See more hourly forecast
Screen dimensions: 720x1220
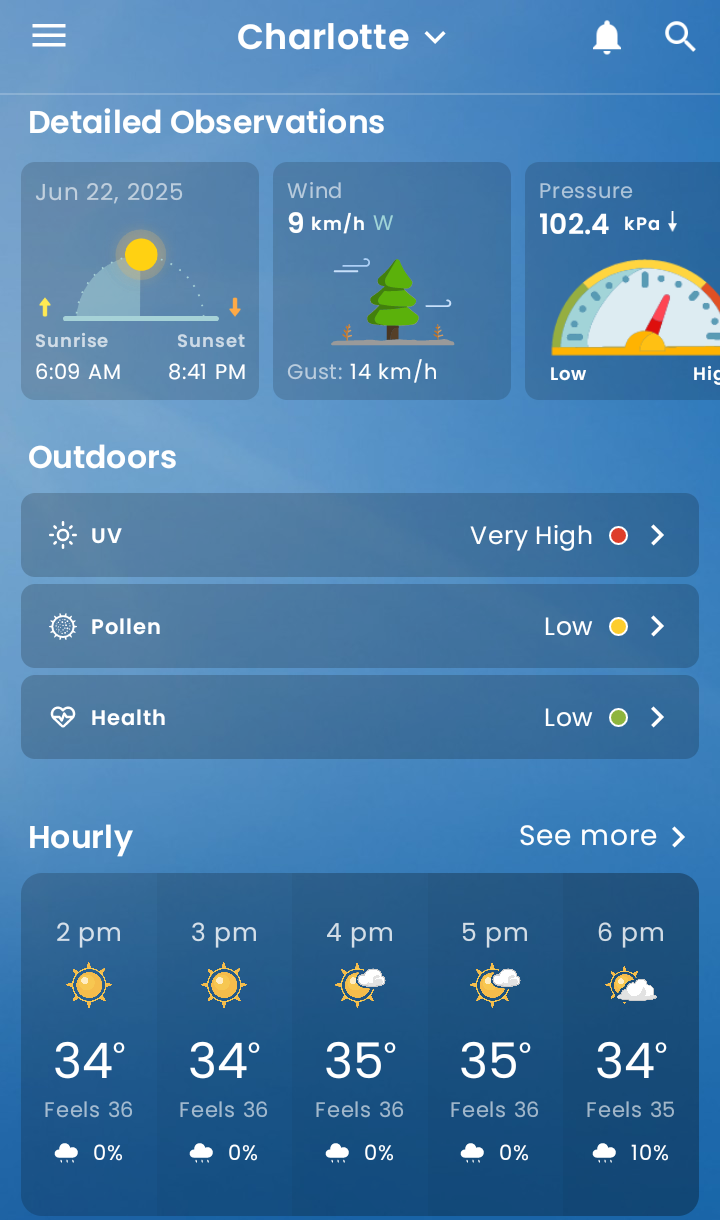[x=603, y=836]
